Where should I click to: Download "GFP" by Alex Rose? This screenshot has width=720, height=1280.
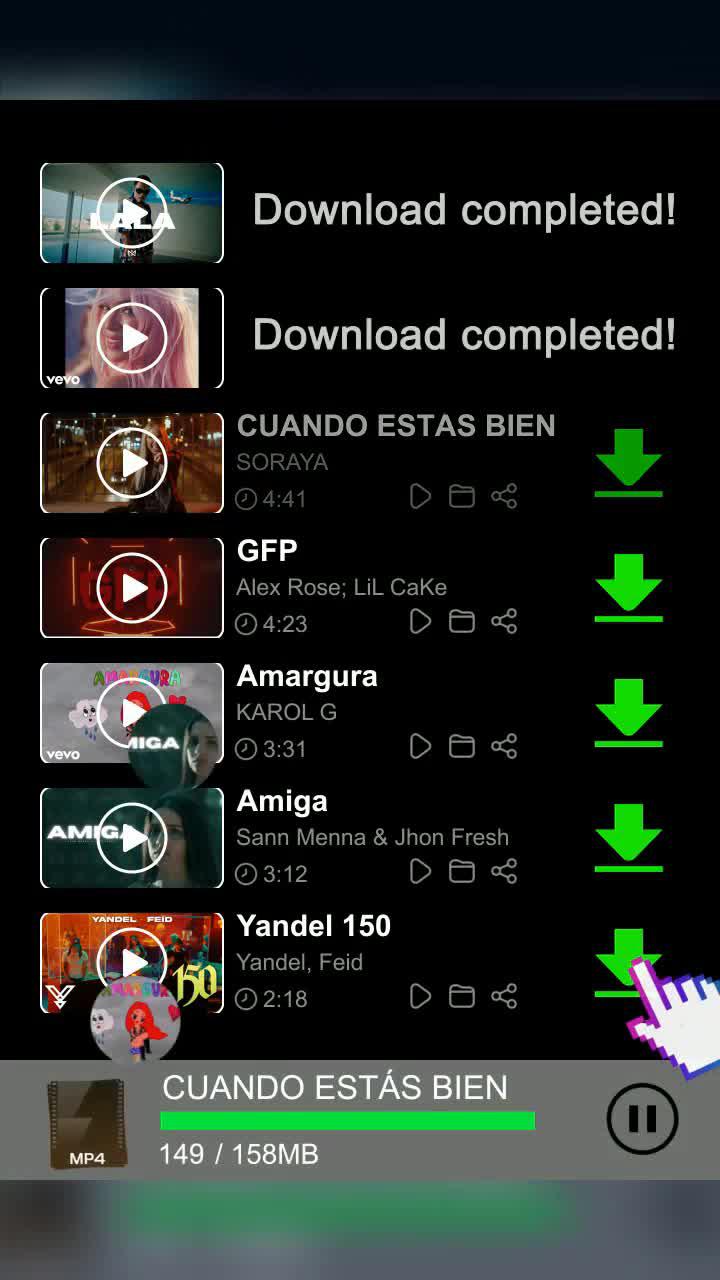[628, 586]
